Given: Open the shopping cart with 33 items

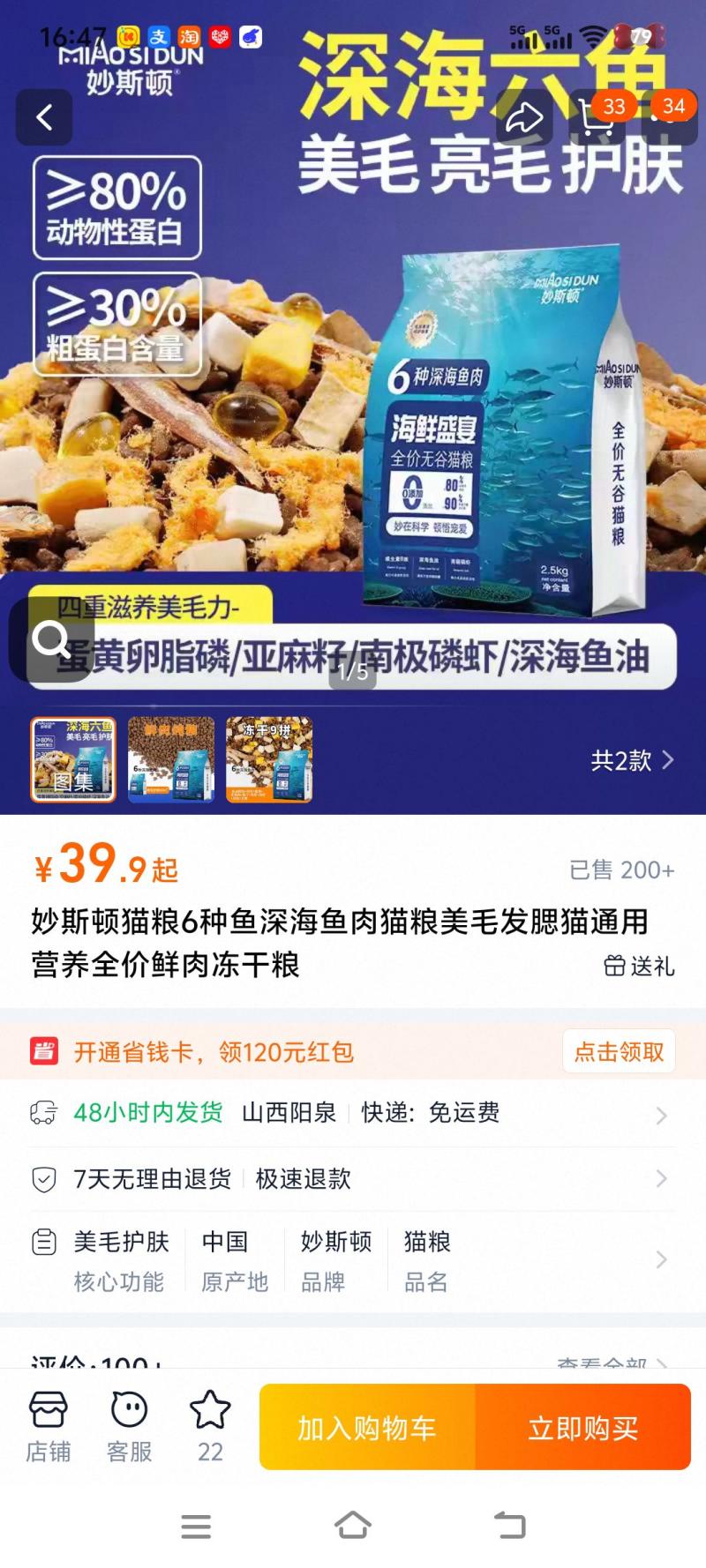Looking at the screenshot, I should (597, 118).
